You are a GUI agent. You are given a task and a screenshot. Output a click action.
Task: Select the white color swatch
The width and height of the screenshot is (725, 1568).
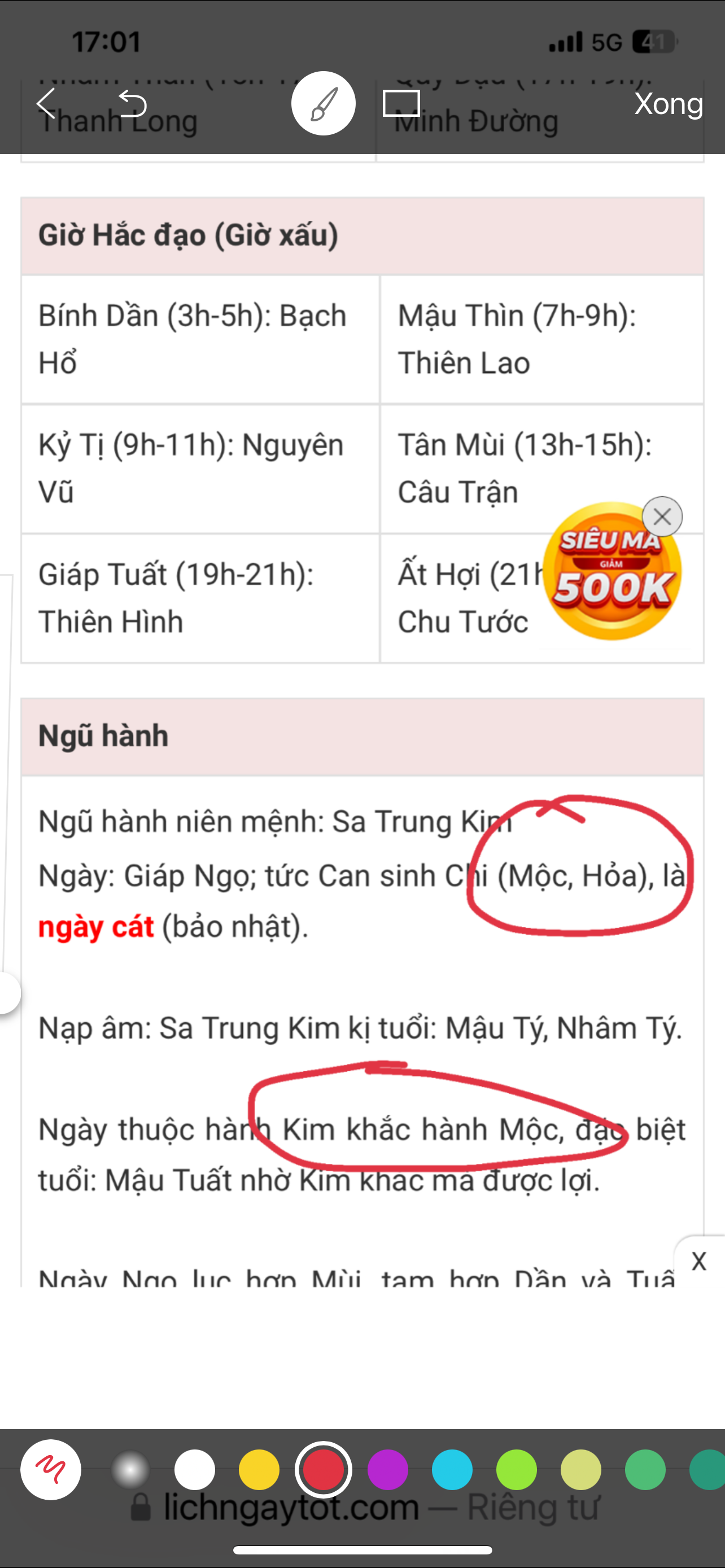(195, 1469)
